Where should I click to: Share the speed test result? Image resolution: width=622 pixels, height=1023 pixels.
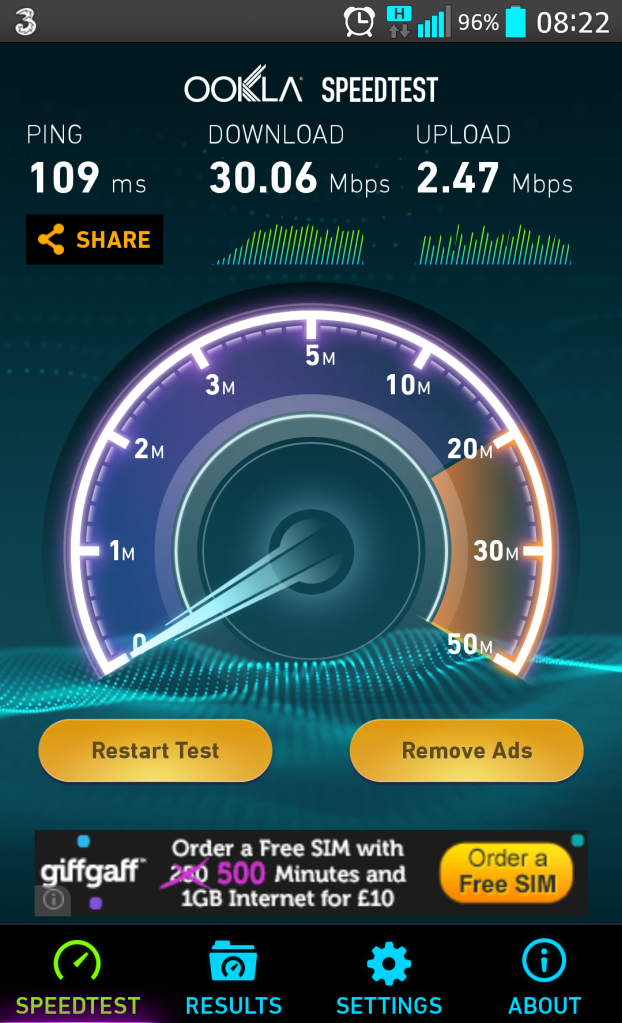pos(95,240)
